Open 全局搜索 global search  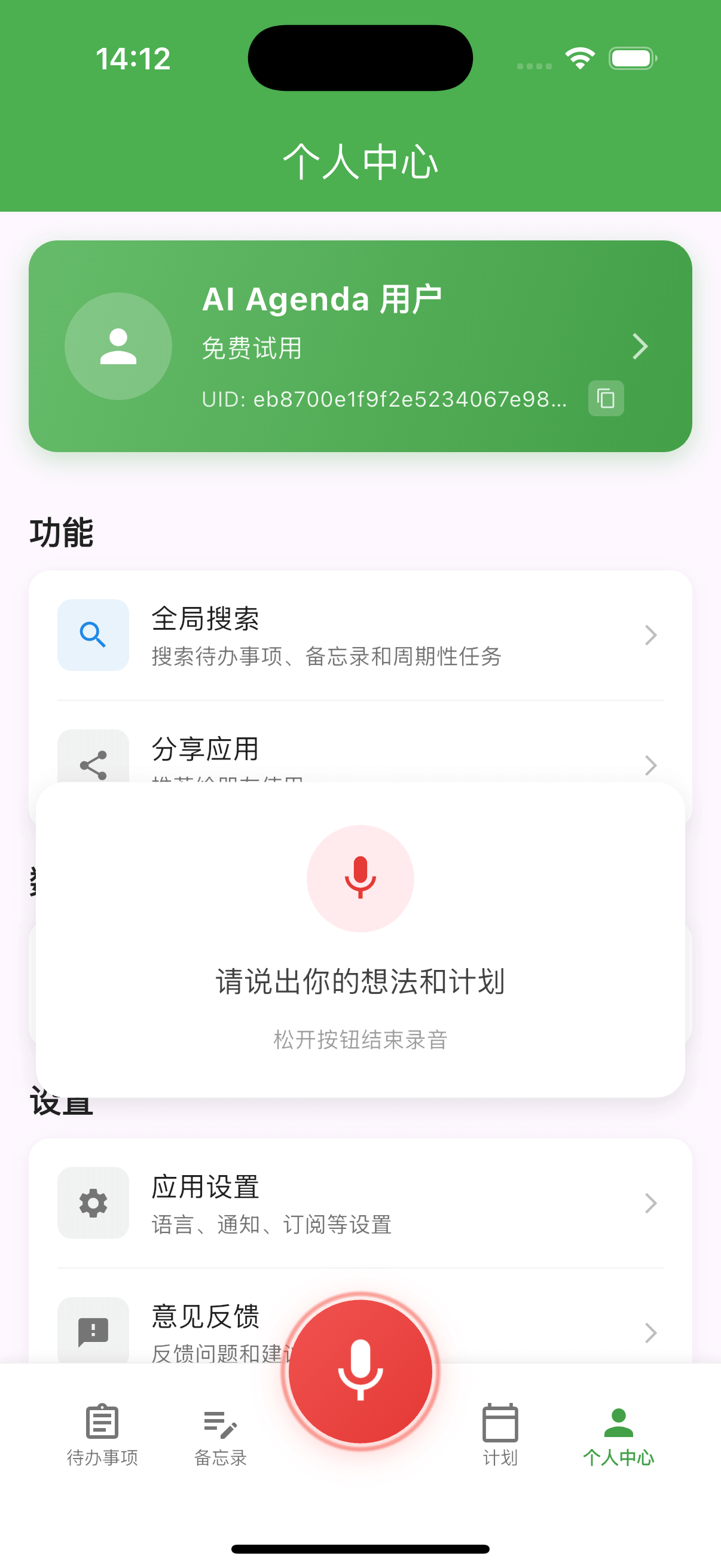[x=360, y=636]
